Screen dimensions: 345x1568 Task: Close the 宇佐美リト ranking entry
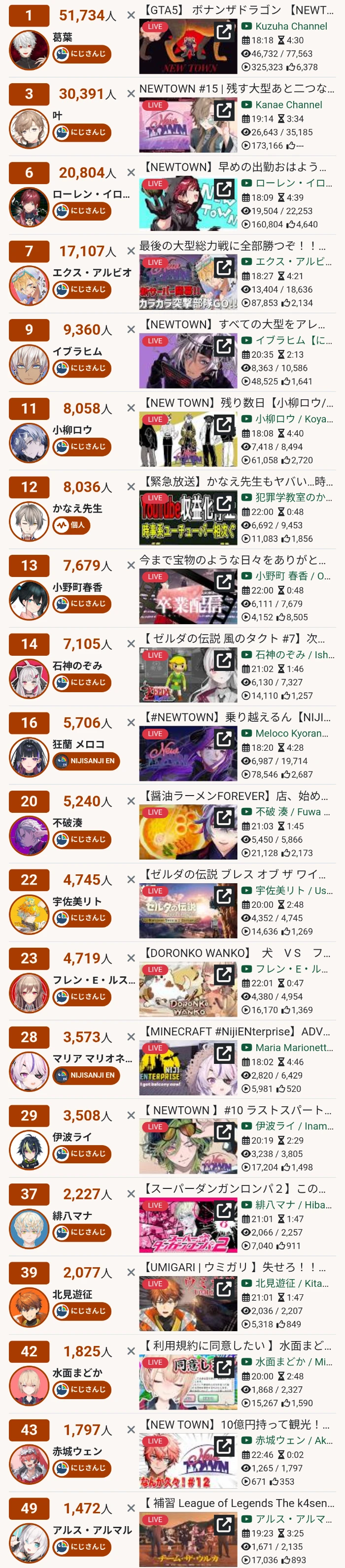coord(131,880)
